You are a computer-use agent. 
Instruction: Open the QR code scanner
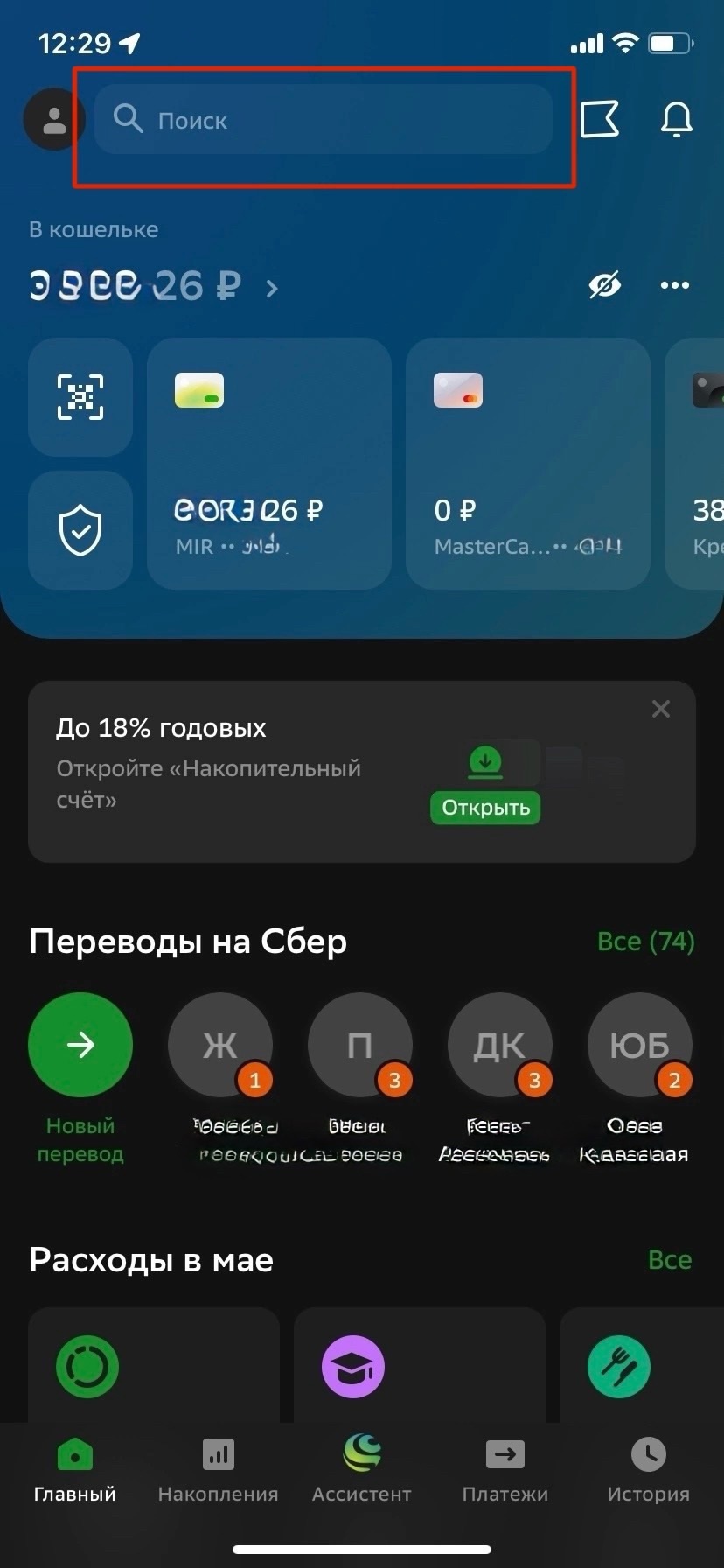click(80, 397)
